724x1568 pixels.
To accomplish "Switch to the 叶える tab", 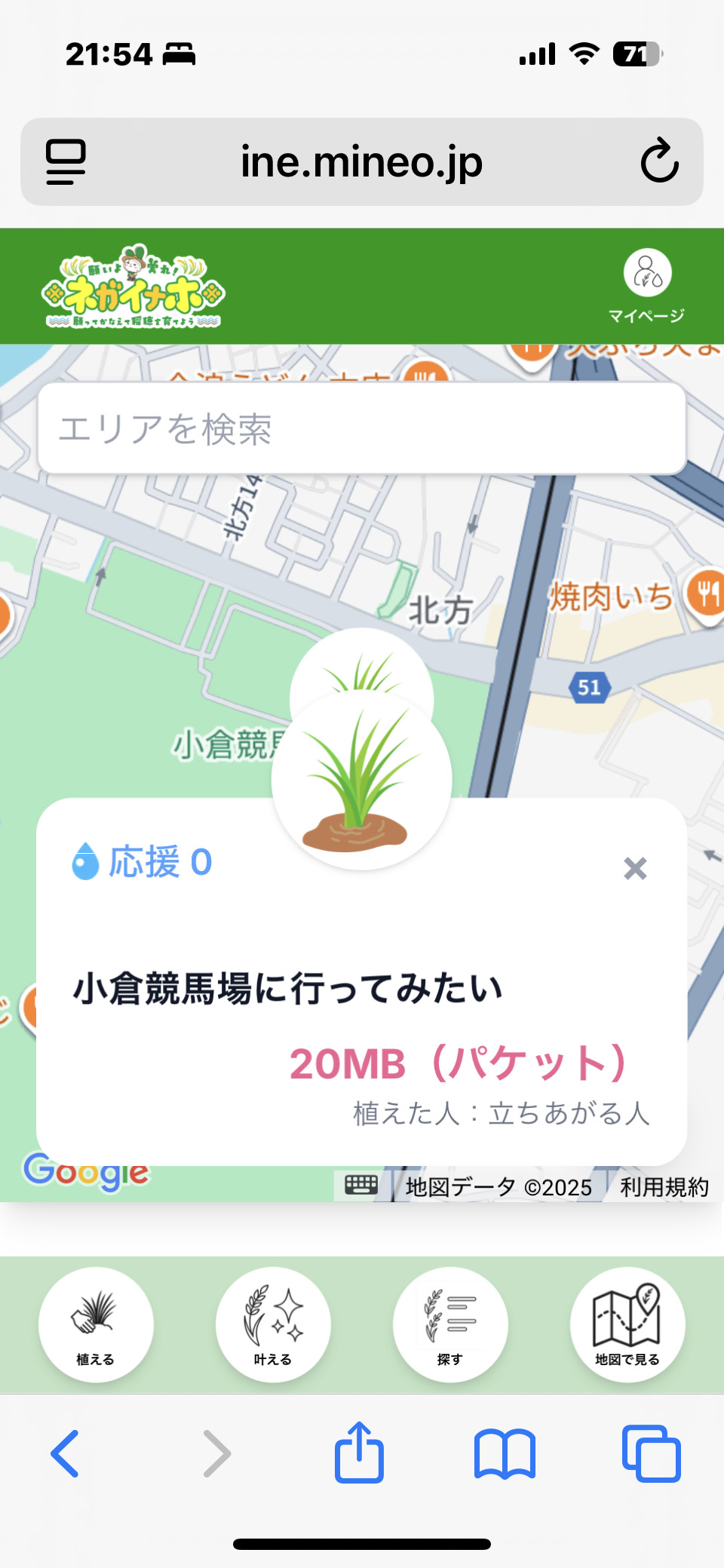I will pos(273,1324).
